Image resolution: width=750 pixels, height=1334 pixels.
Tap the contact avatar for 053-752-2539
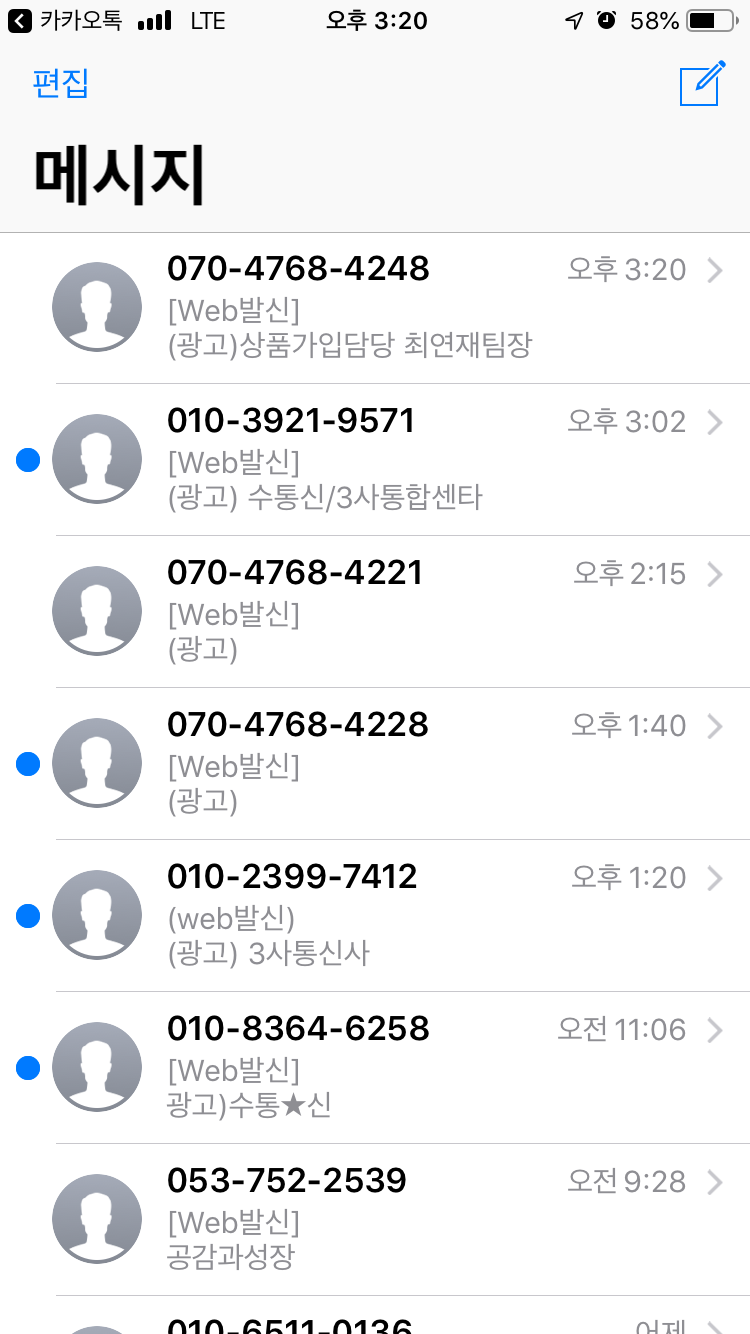click(97, 1219)
